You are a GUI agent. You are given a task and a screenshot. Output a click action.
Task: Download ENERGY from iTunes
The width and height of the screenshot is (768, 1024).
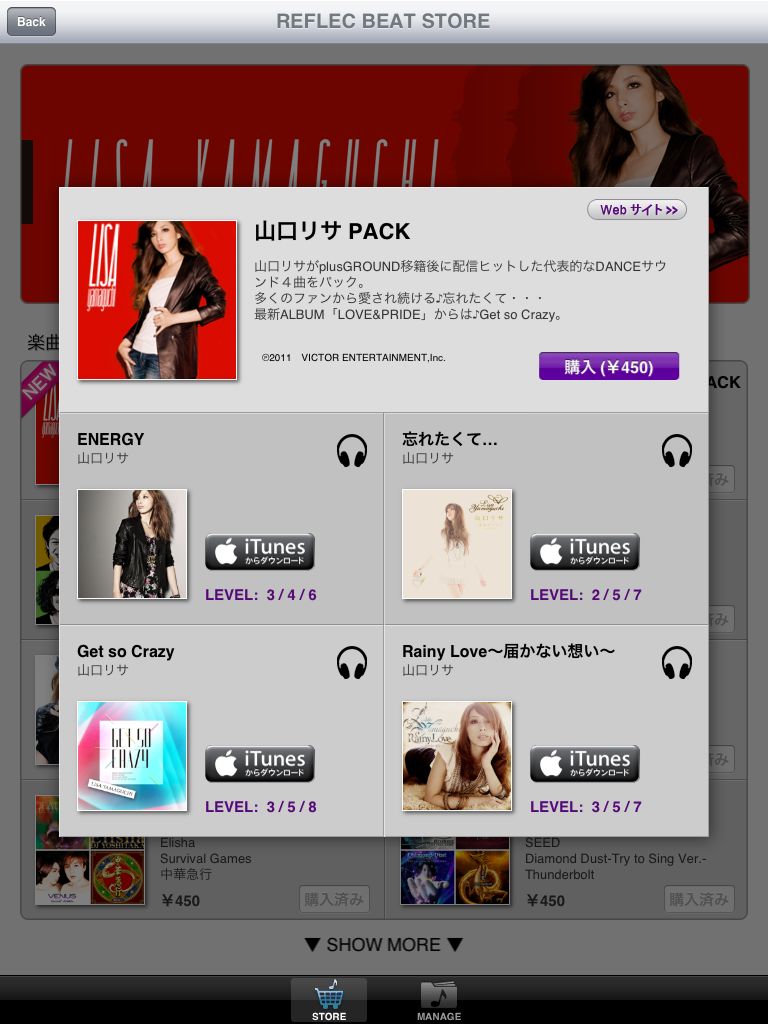pos(260,552)
